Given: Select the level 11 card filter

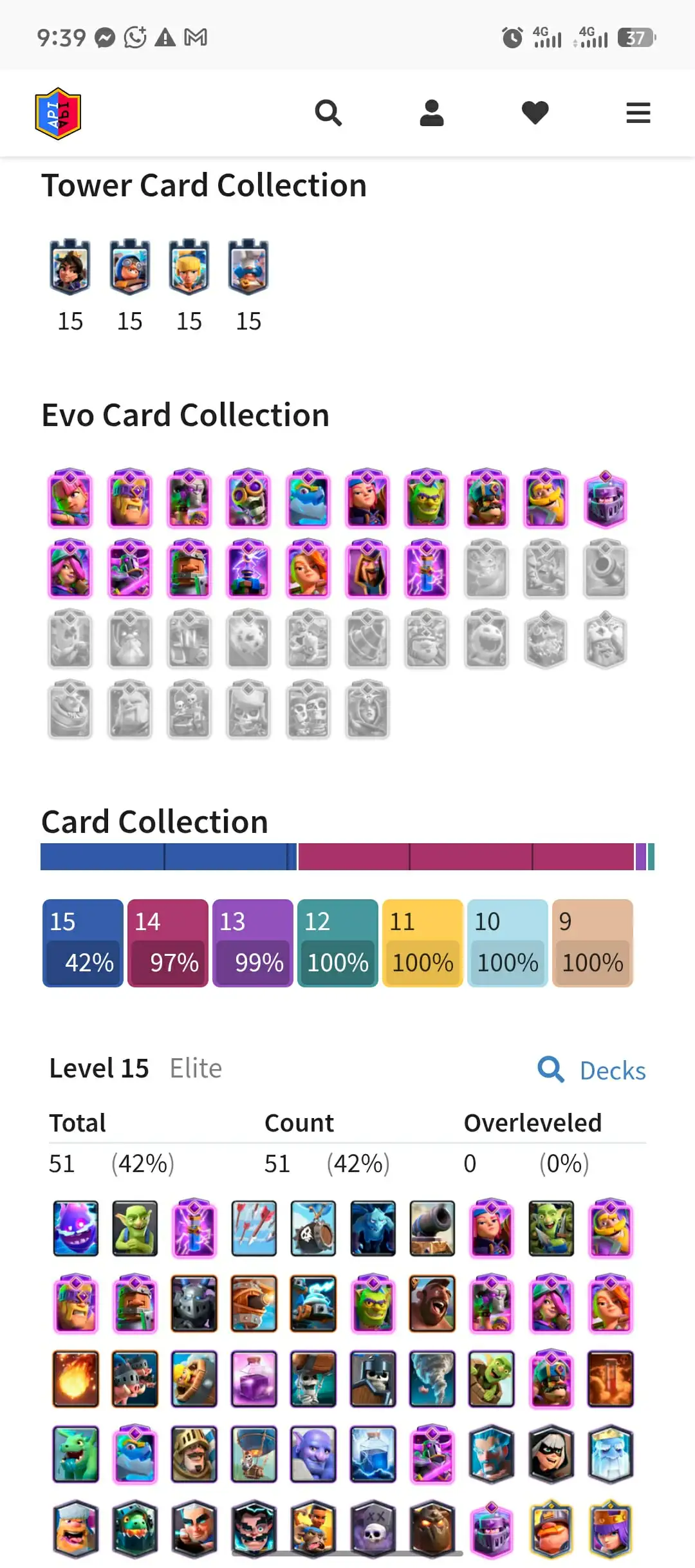Looking at the screenshot, I should pyautogui.click(x=423, y=942).
